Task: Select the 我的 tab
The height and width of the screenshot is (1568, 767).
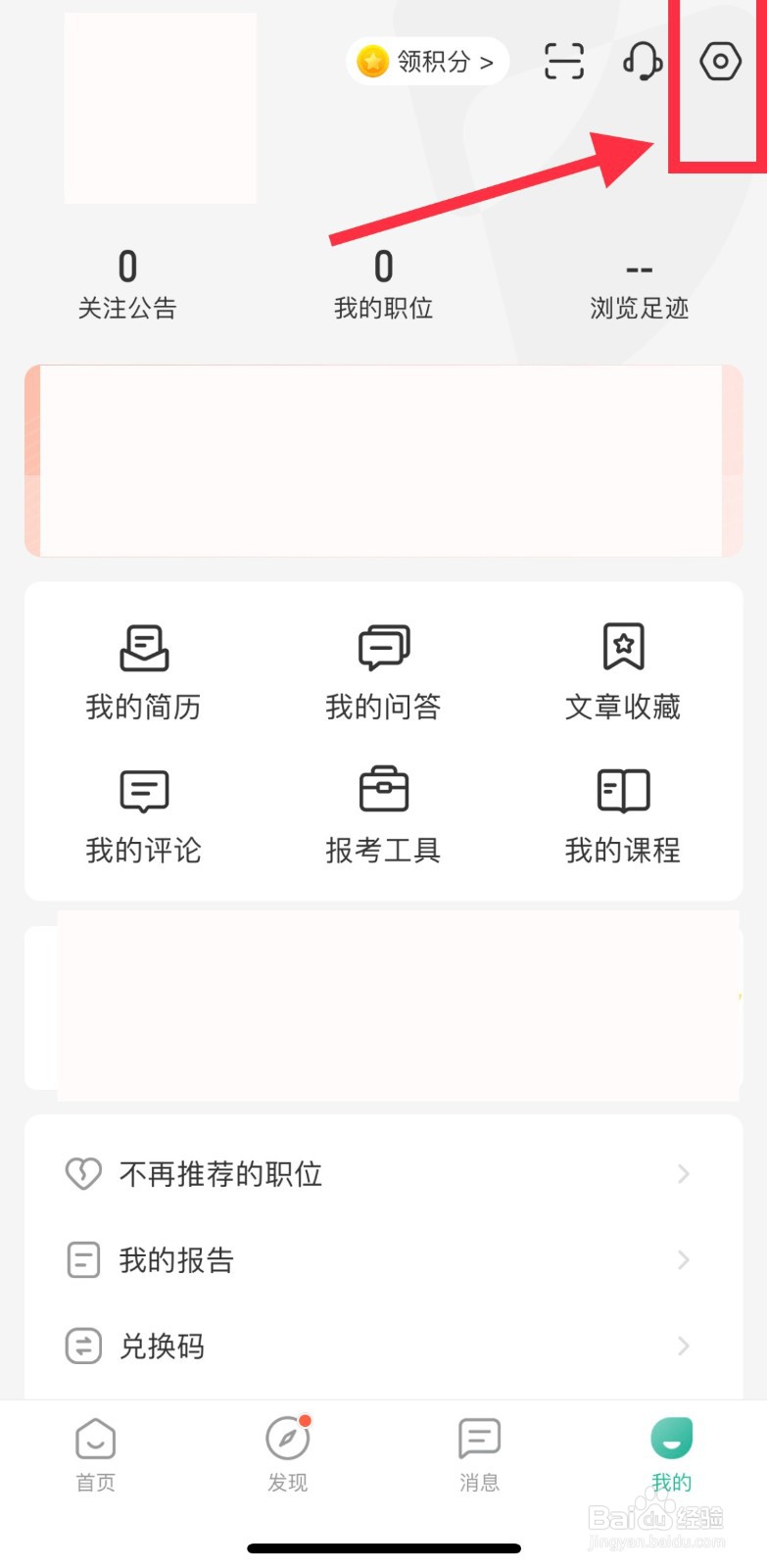Action: [672, 1455]
